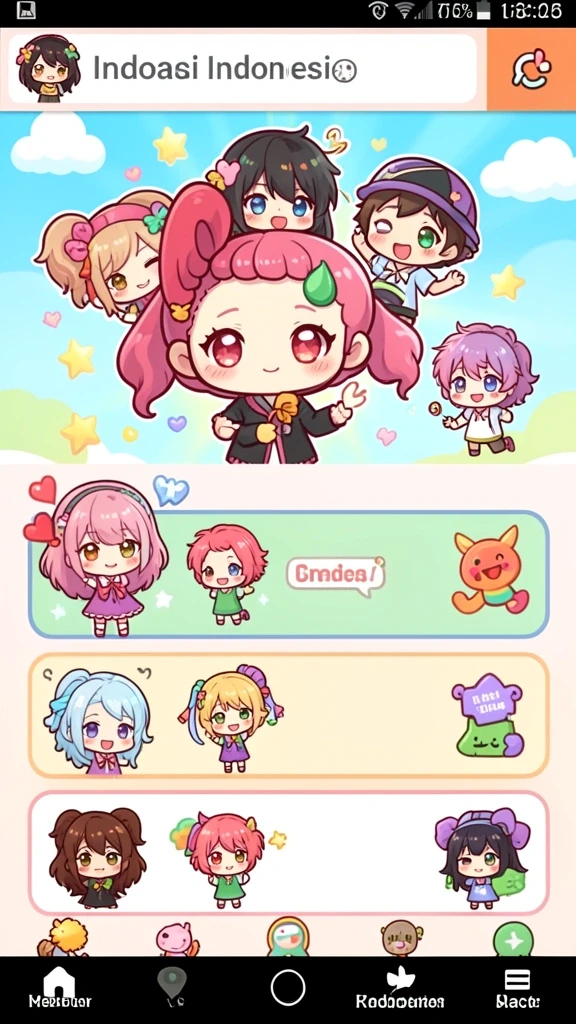The image size is (576, 1024).
Task: Switch to the leaf icon tab
Action: (400, 989)
